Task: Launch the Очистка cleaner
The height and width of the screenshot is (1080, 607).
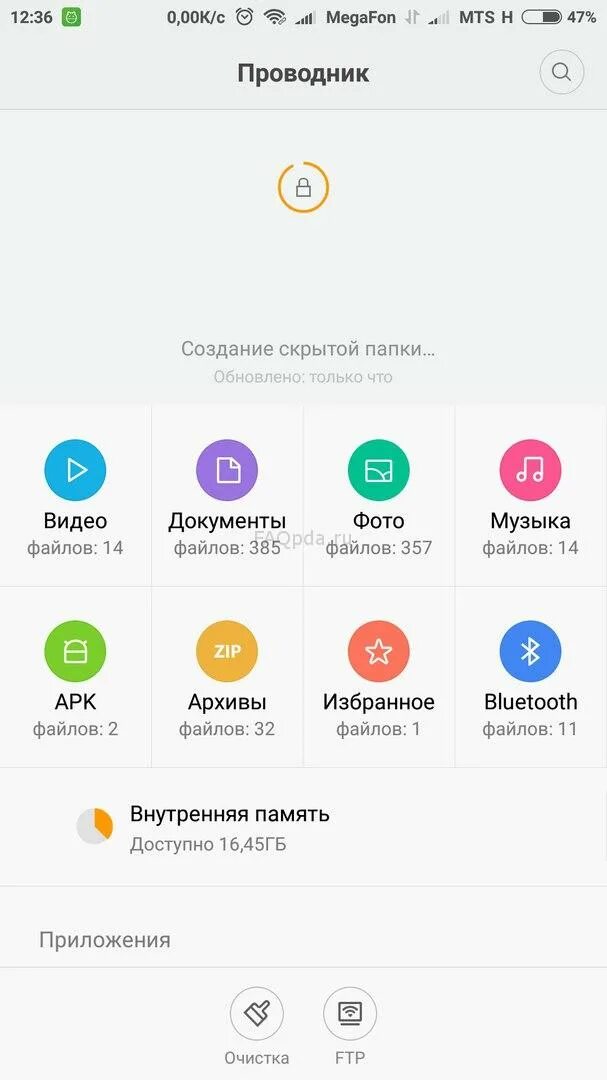Action: click(x=256, y=1026)
